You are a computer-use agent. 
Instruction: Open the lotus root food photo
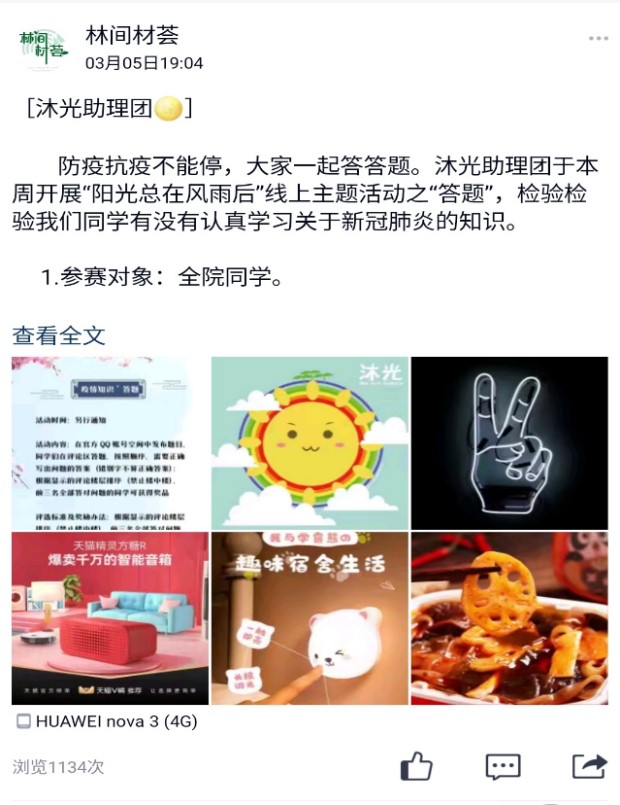(509, 618)
